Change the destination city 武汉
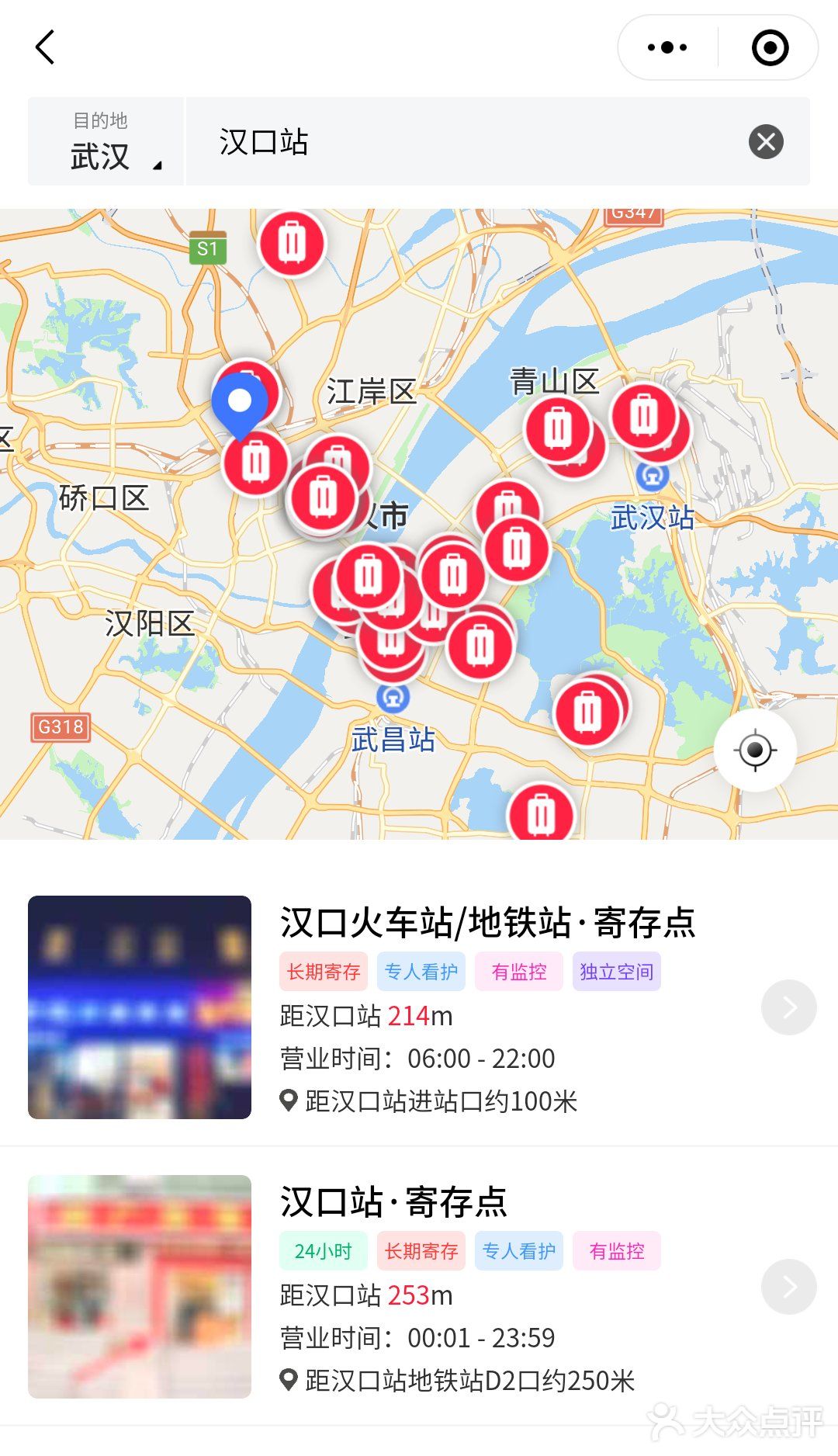This screenshot has width=838, height=1456. click(x=106, y=142)
